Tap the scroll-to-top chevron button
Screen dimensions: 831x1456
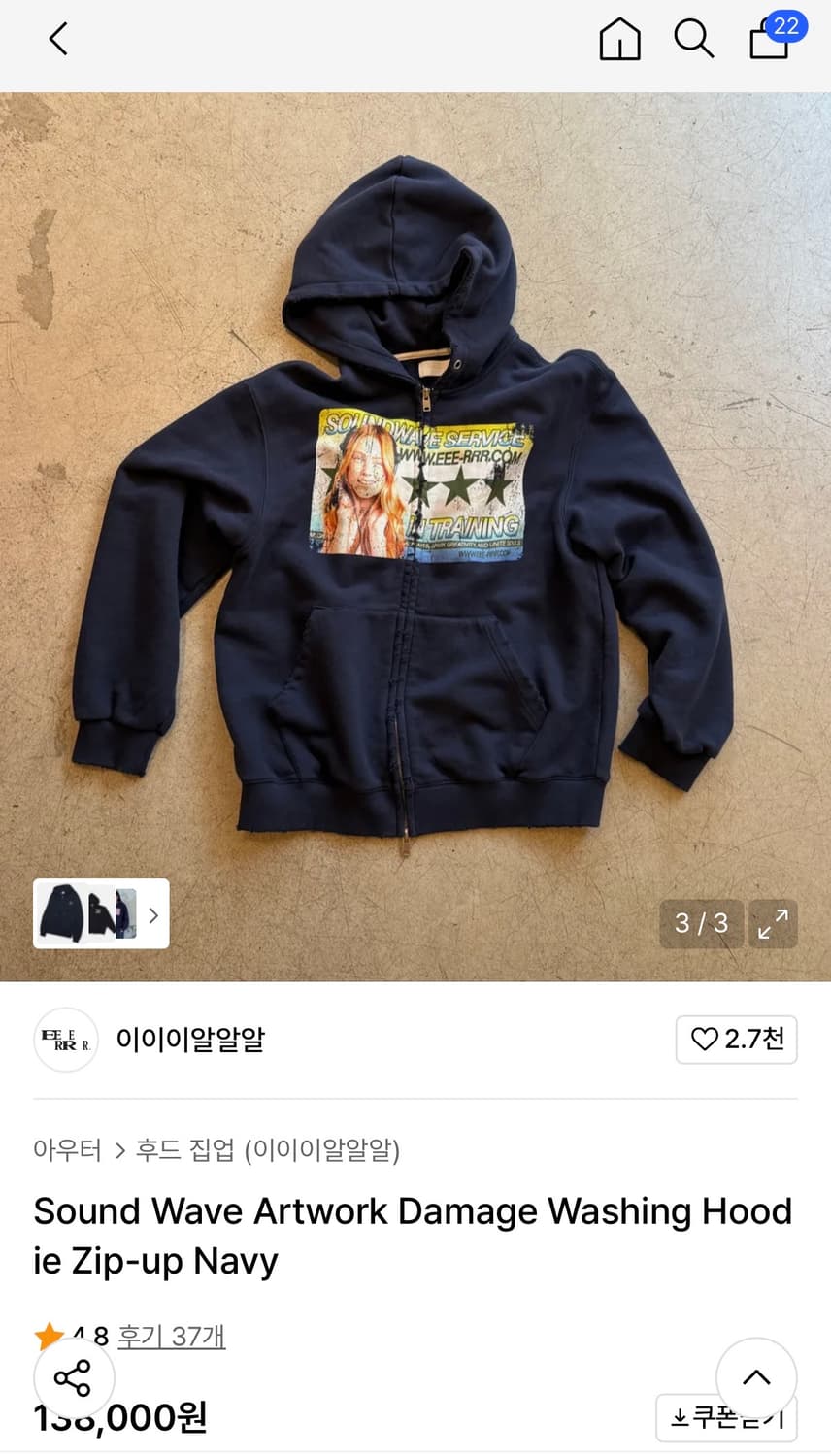coord(755,1376)
